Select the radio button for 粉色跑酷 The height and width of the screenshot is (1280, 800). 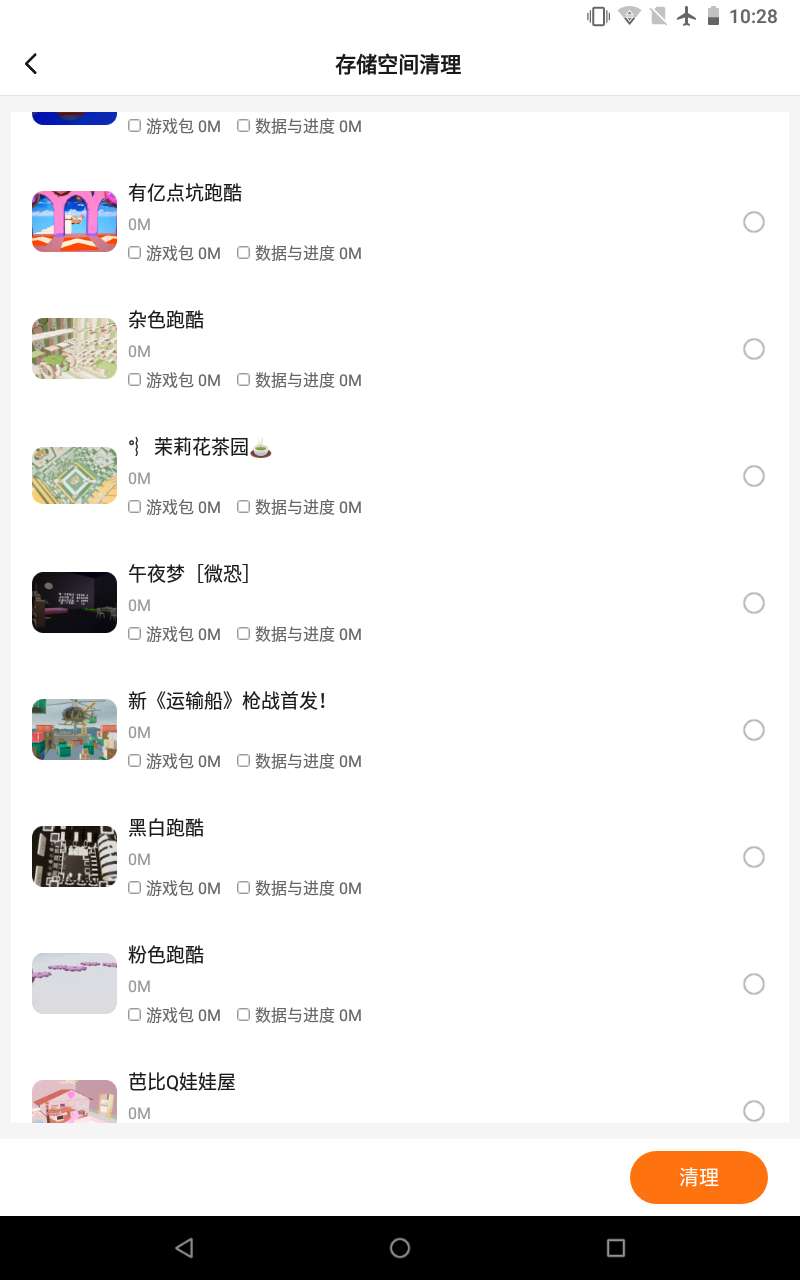click(754, 984)
